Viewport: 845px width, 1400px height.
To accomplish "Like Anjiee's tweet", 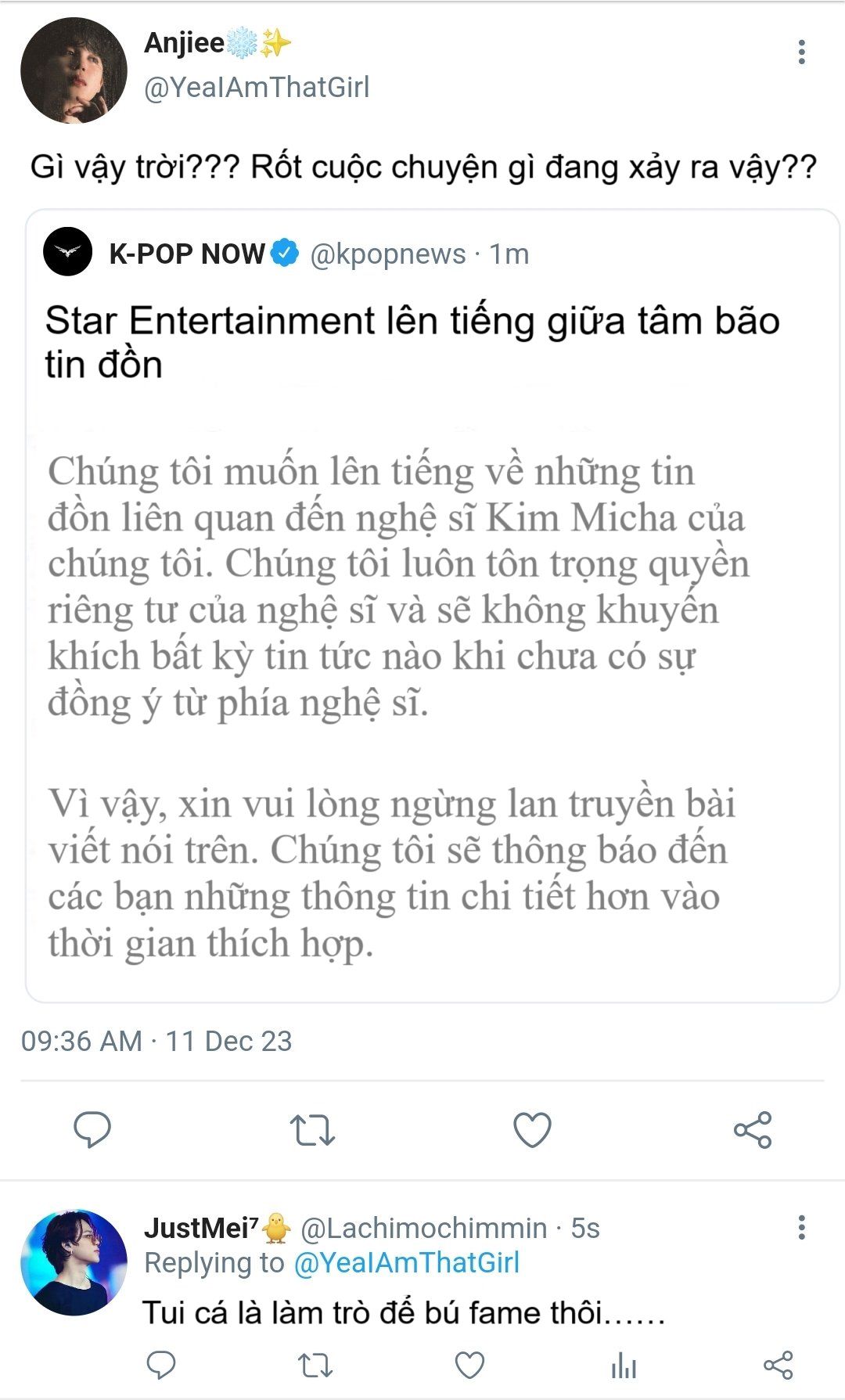I will [x=532, y=1130].
